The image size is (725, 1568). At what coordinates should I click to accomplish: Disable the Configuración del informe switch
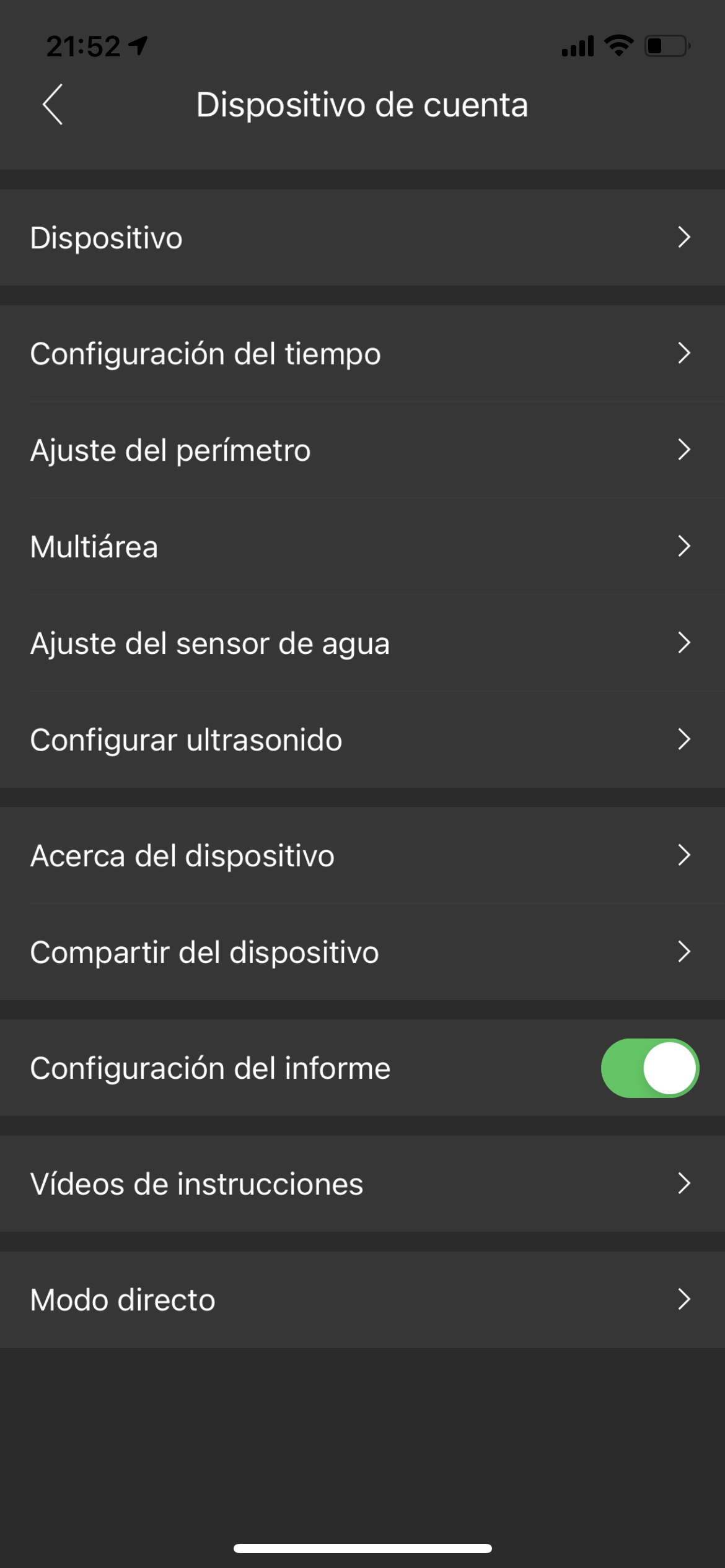650,1068
